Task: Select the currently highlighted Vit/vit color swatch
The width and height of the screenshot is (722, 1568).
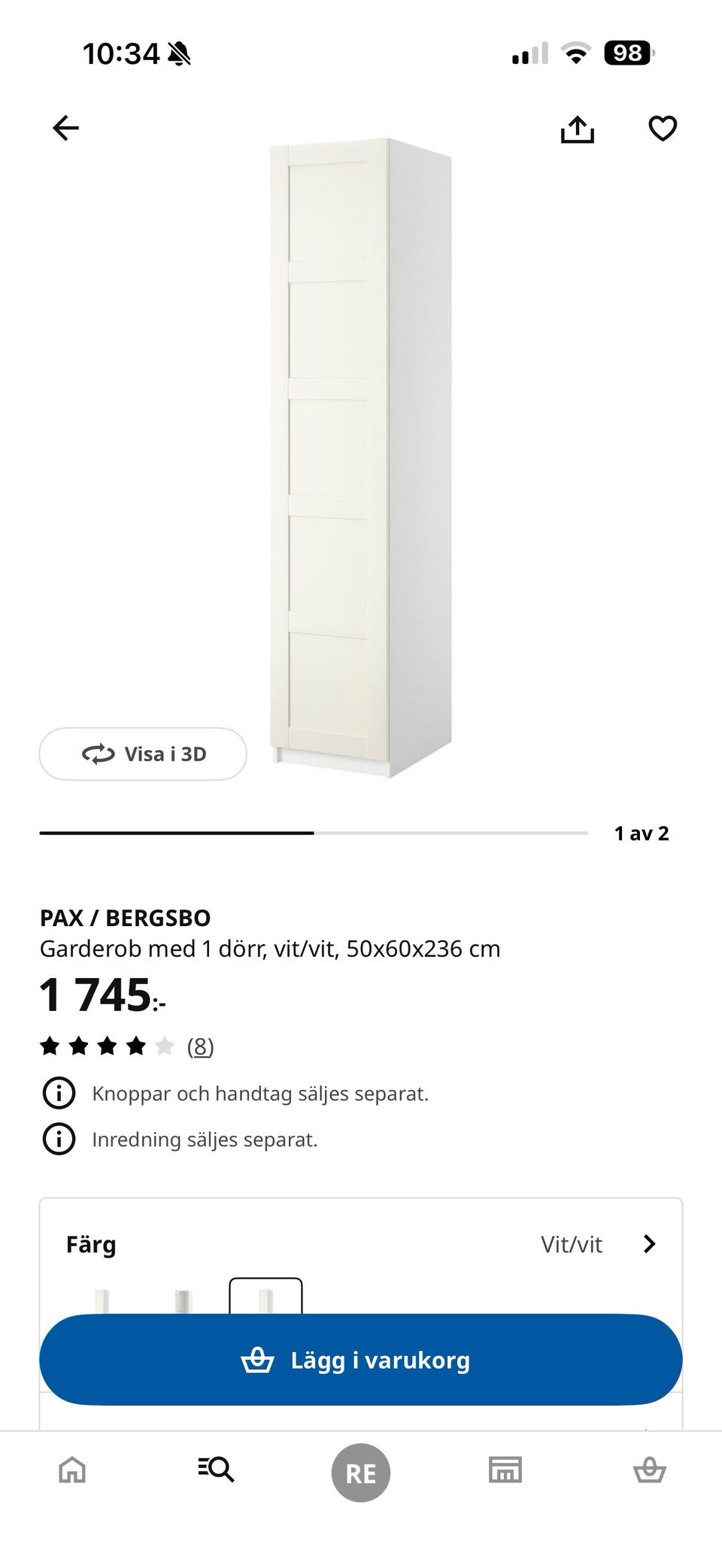Action: [265, 1297]
